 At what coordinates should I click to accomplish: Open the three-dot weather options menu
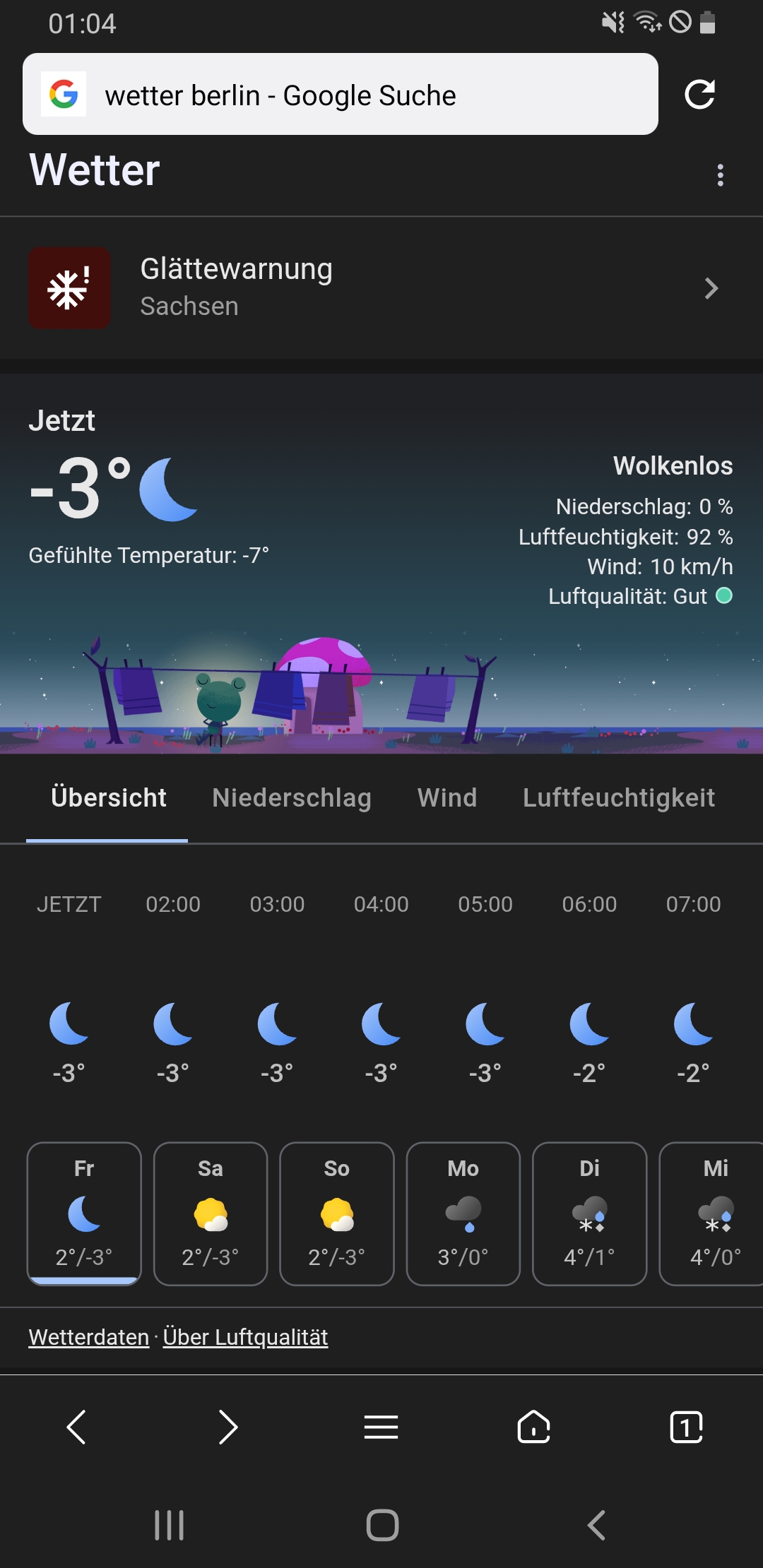point(720,174)
